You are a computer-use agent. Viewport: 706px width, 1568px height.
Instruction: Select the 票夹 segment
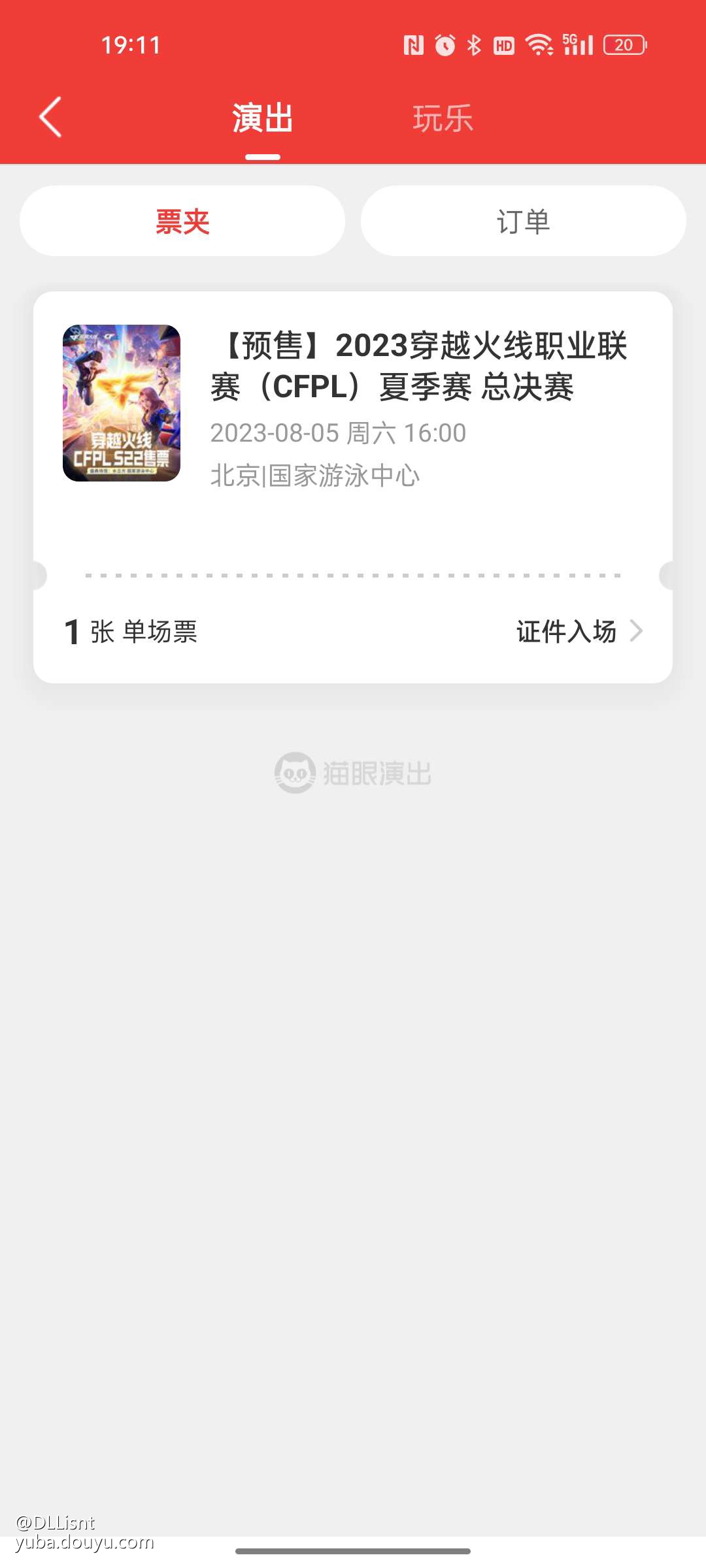(x=182, y=221)
